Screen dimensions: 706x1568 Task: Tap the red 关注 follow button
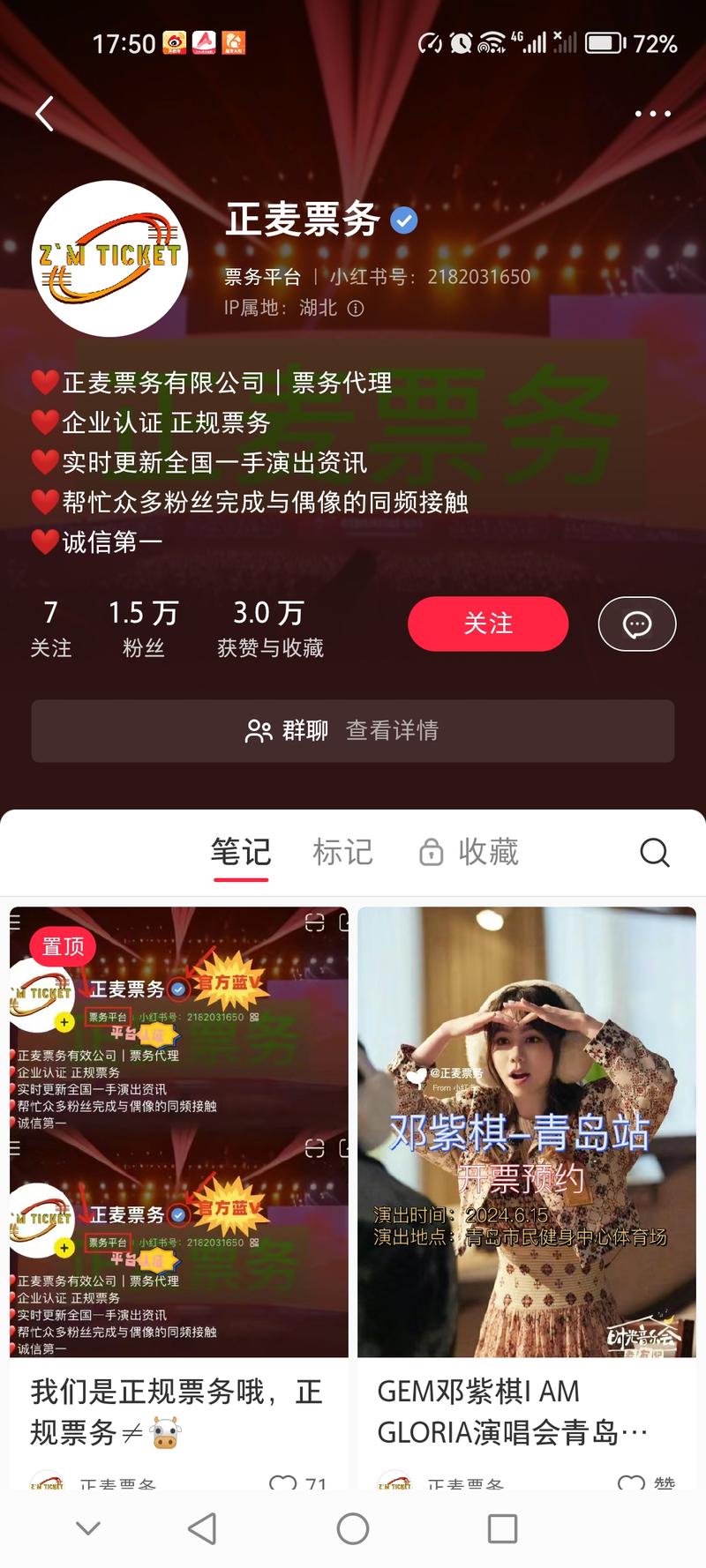coord(487,623)
